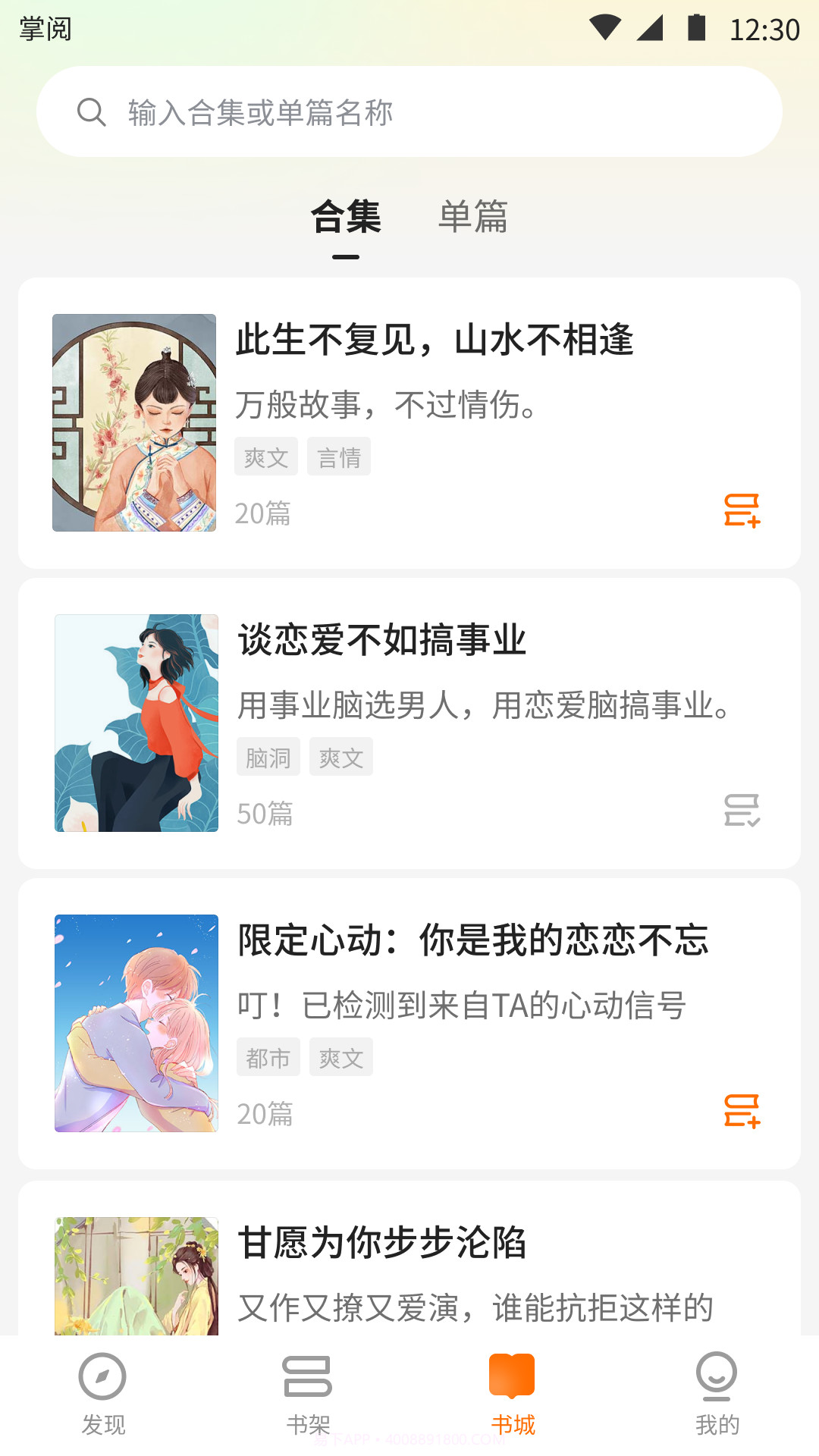Toggle the 爽文 tag on the first collection
The height and width of the screenshot is (1456, 819).
point(266,456)
